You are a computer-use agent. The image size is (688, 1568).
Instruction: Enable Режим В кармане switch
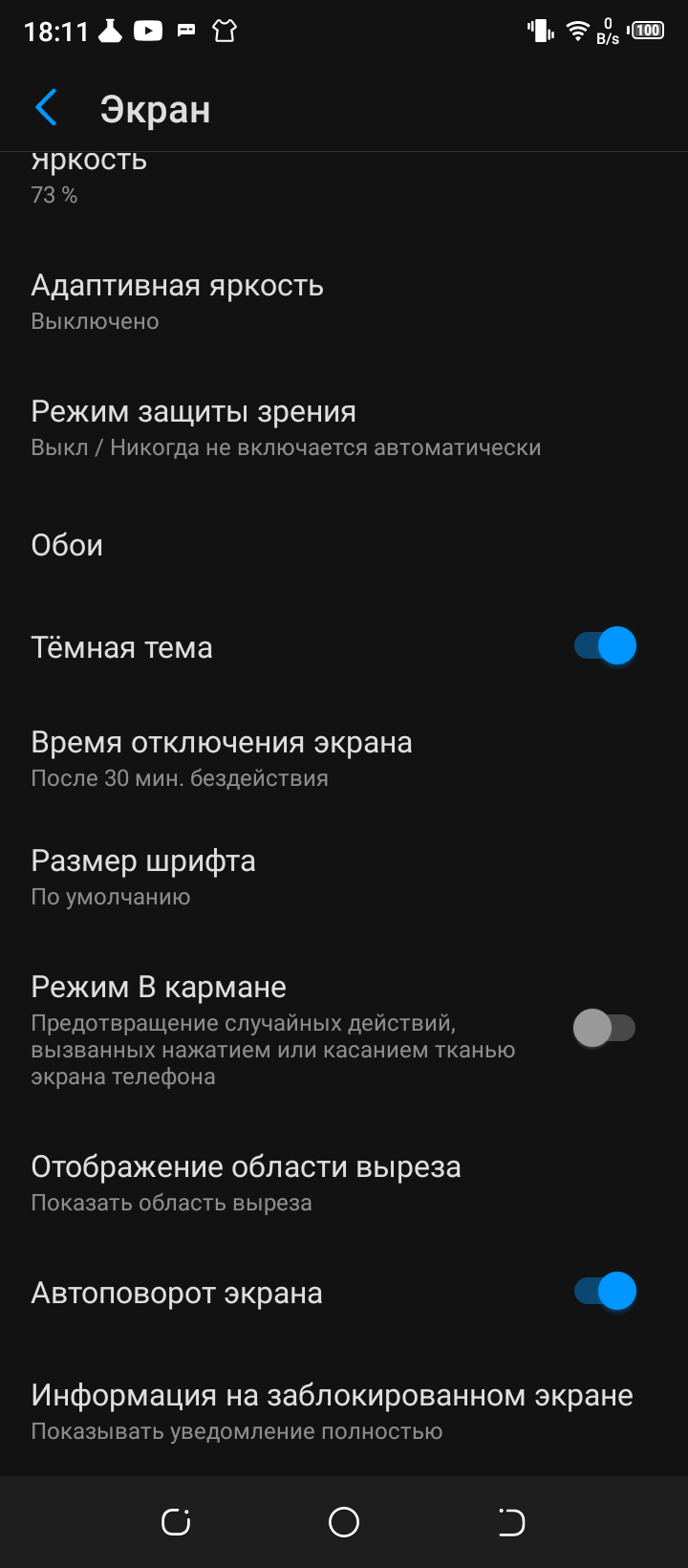(605, 1029)
